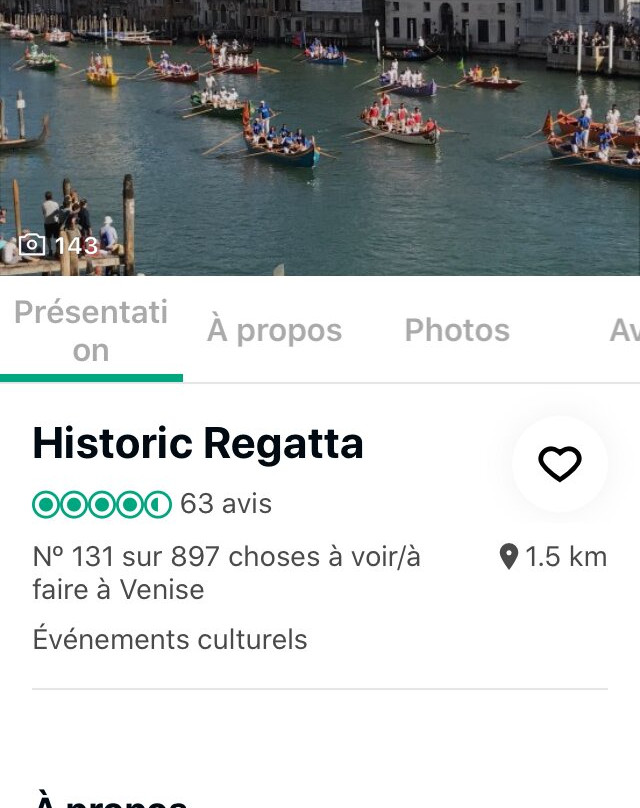Save Historic Regatta with the heart icon
The height and width of the screenshot is (808, 640).
point(559,464)
